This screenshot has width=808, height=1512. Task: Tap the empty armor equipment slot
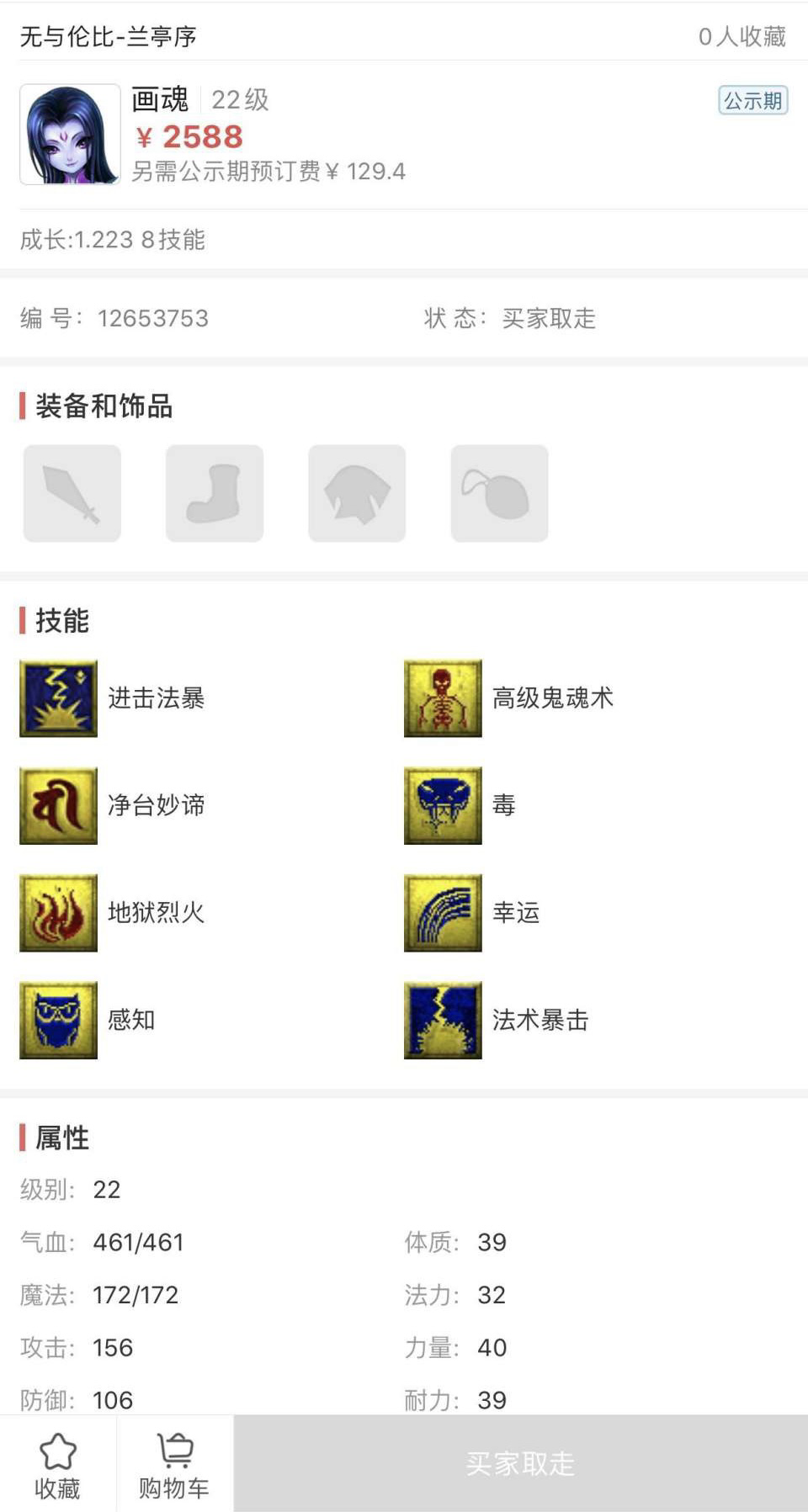(357, 493)
